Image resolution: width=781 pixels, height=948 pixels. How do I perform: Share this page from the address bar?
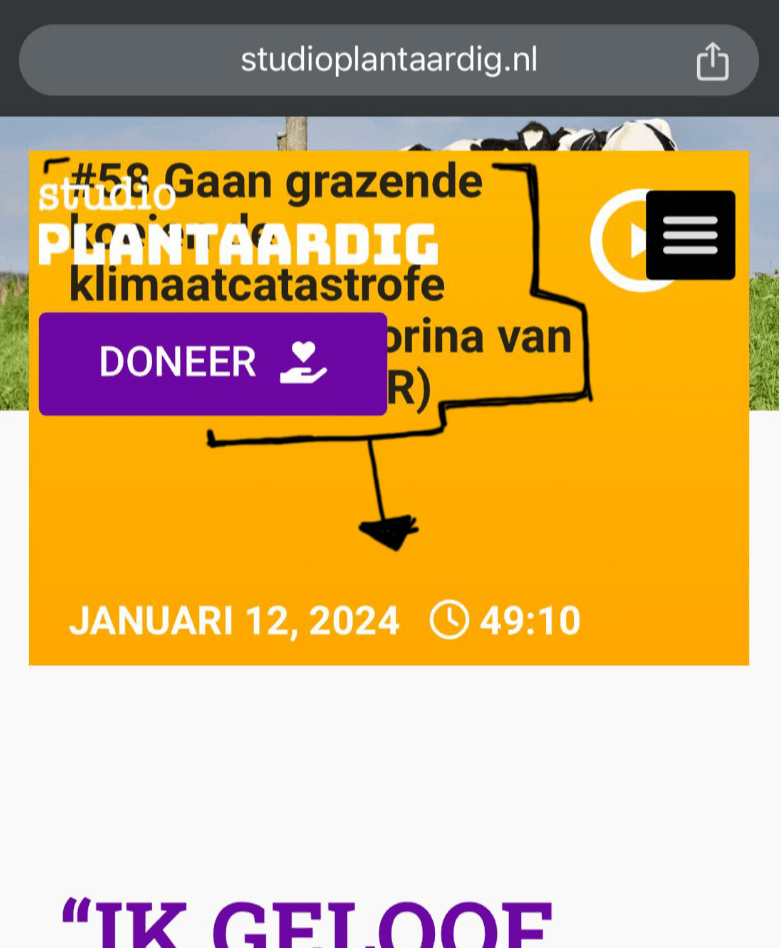712,61
